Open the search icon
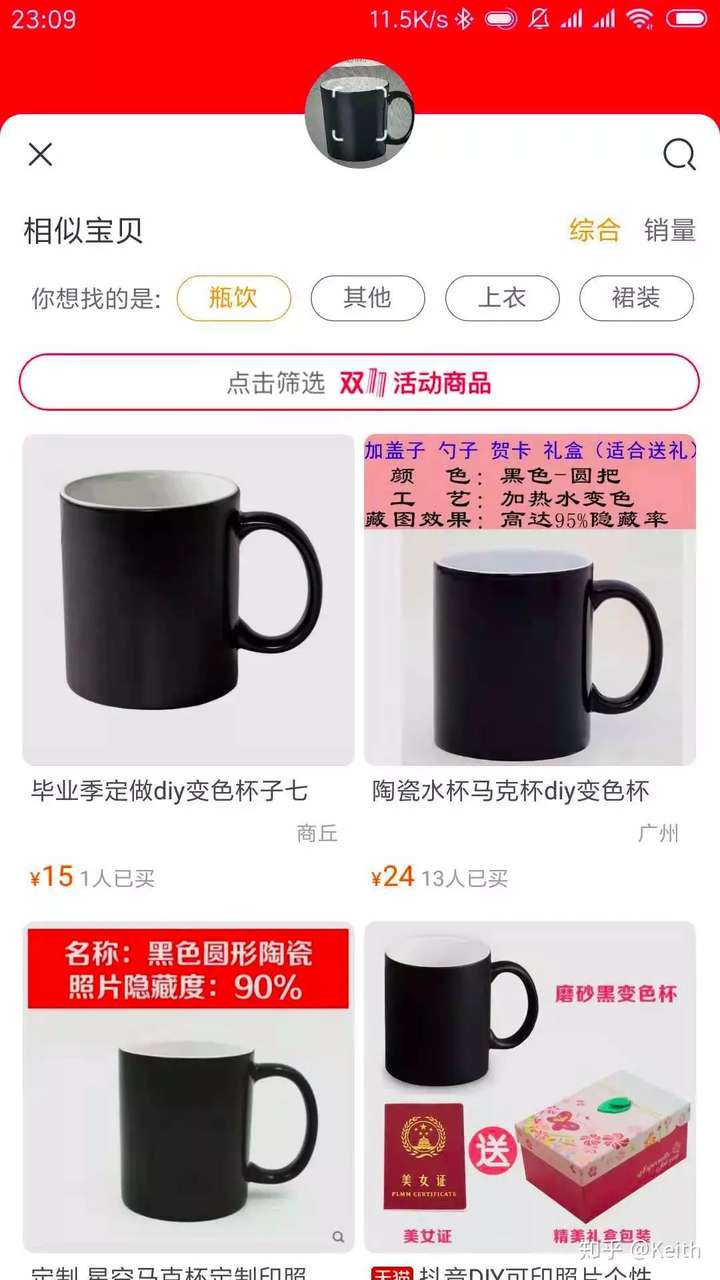Screen dimensions: 720x1280 pyautogui.click(x=679, y=154)
